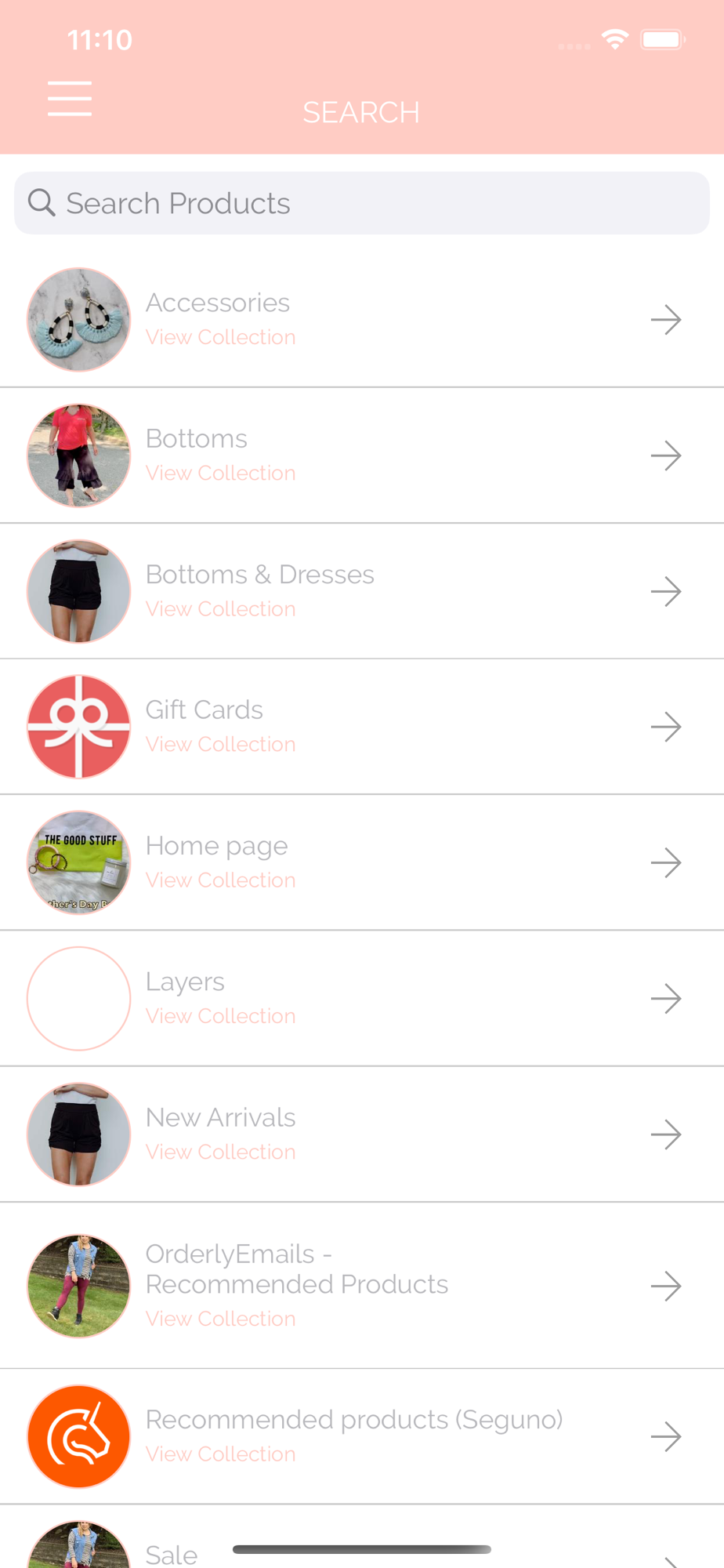View the Bottoms collection
The image size is (724, 1568).
(x=362, y=456)
